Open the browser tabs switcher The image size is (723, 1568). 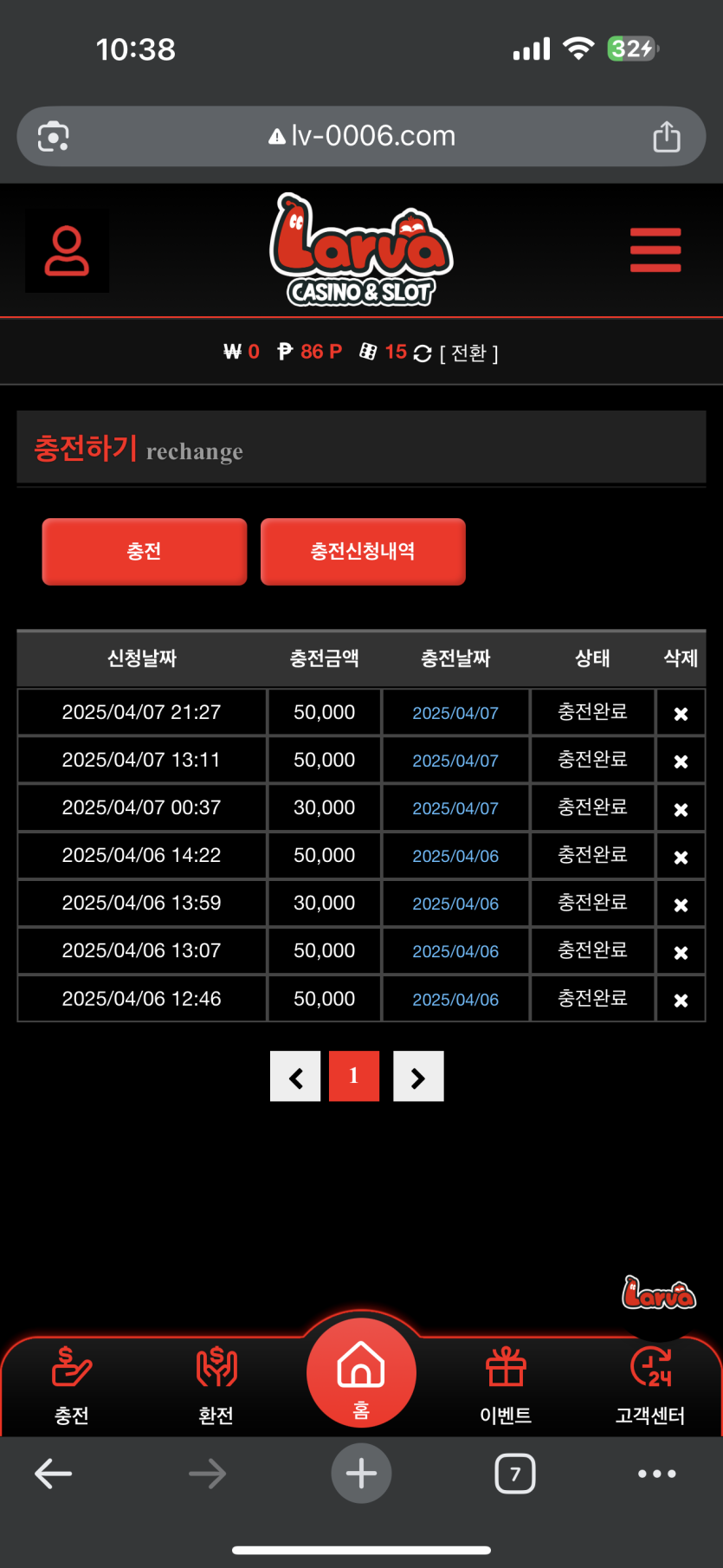coord(515,1474)
